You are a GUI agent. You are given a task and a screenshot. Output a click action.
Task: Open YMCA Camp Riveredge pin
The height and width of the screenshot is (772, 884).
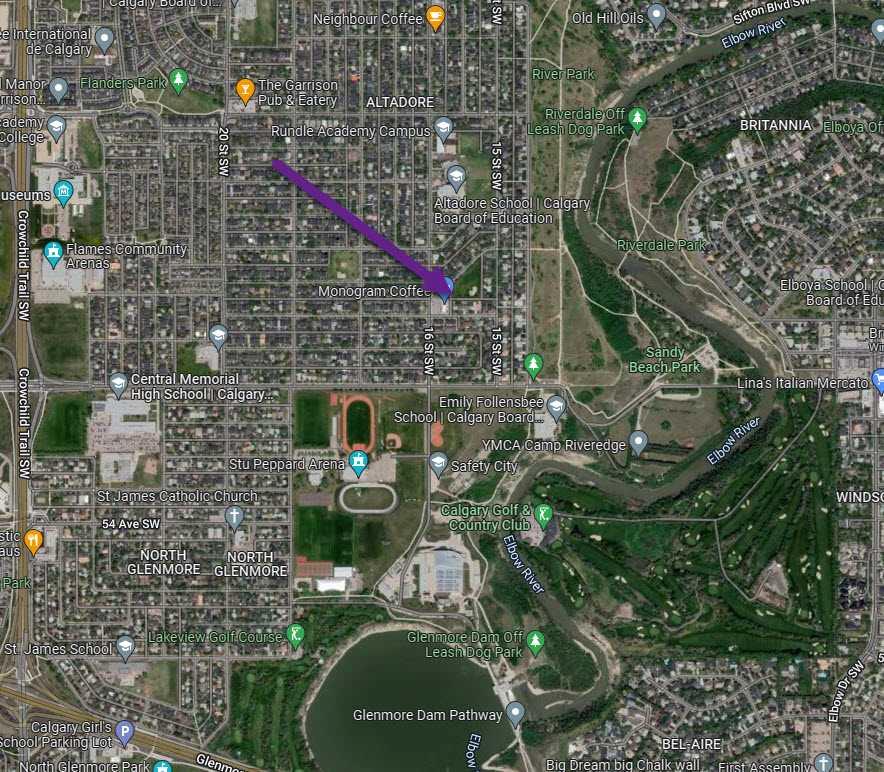click(638, 442)
